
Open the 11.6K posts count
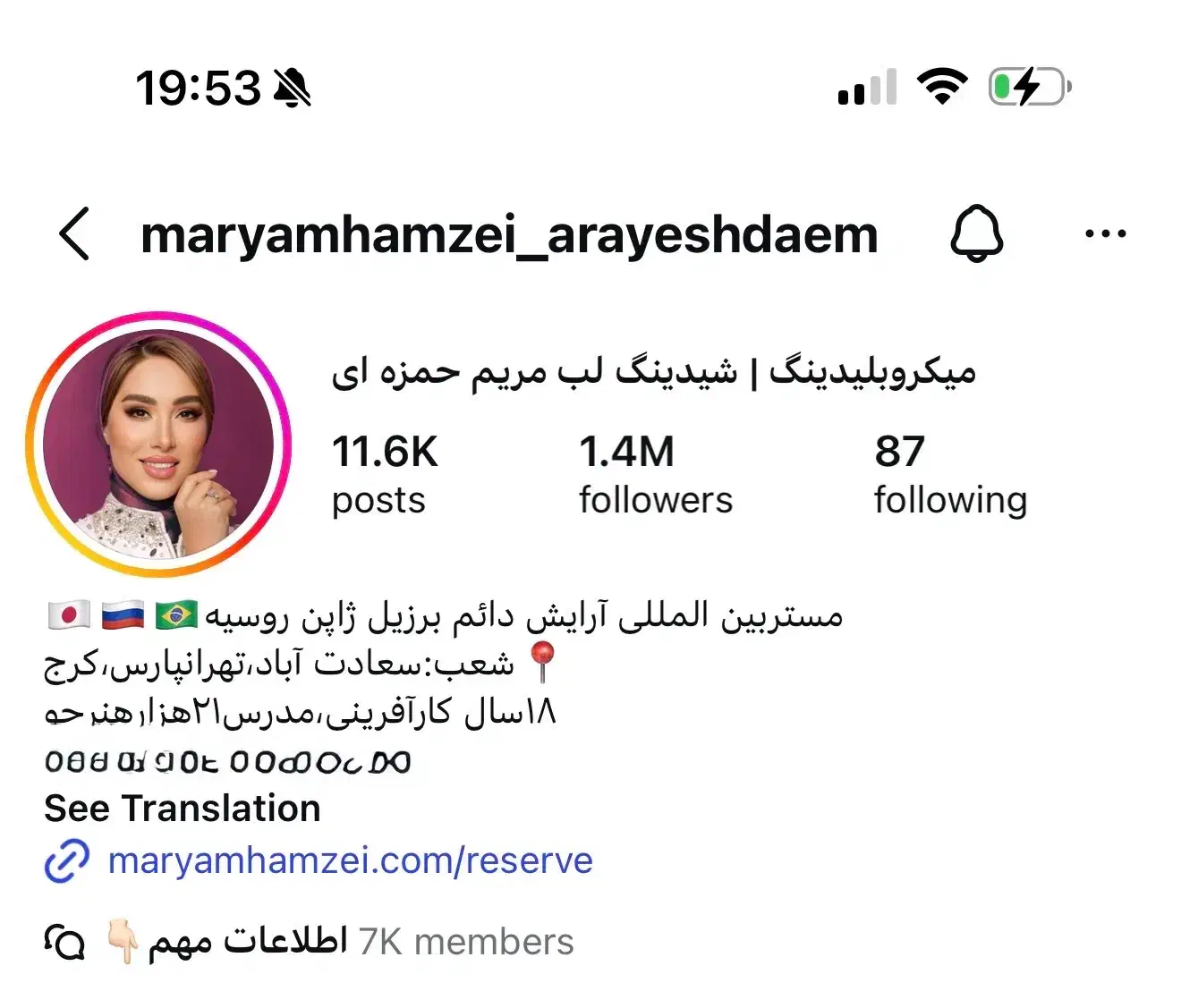[x=385, y=475]
